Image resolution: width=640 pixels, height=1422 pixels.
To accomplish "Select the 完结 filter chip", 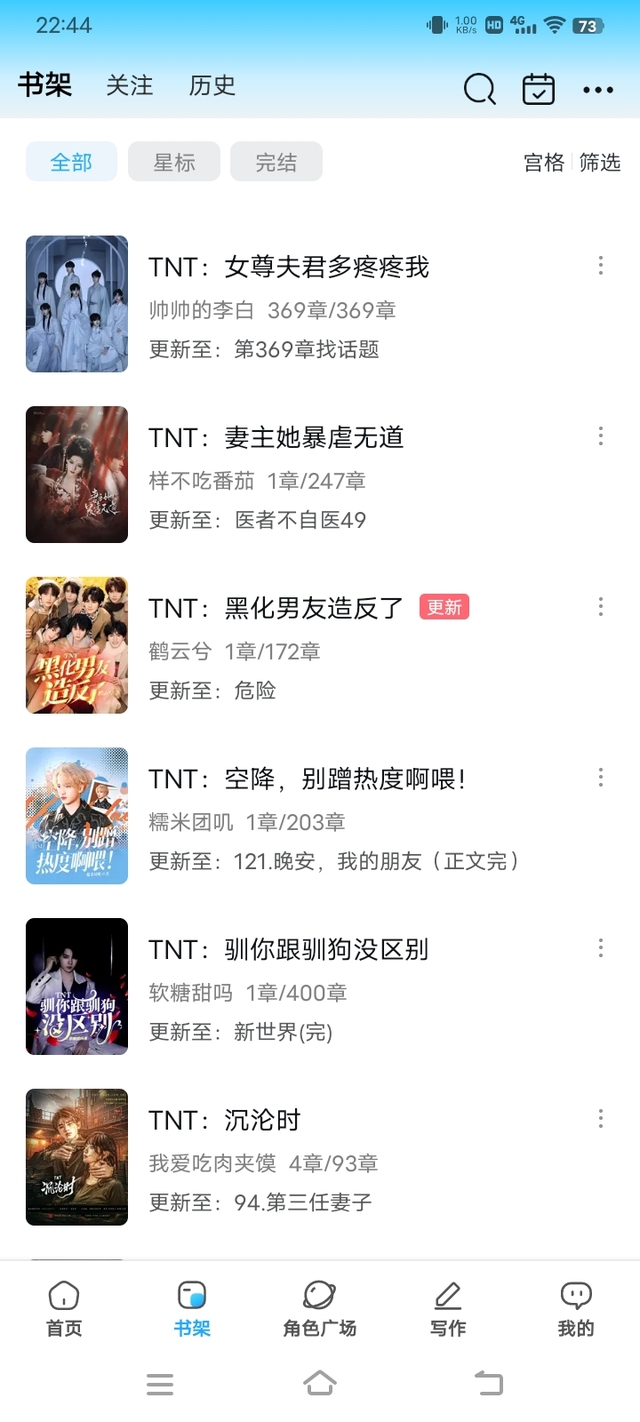I will pos(276,162).
